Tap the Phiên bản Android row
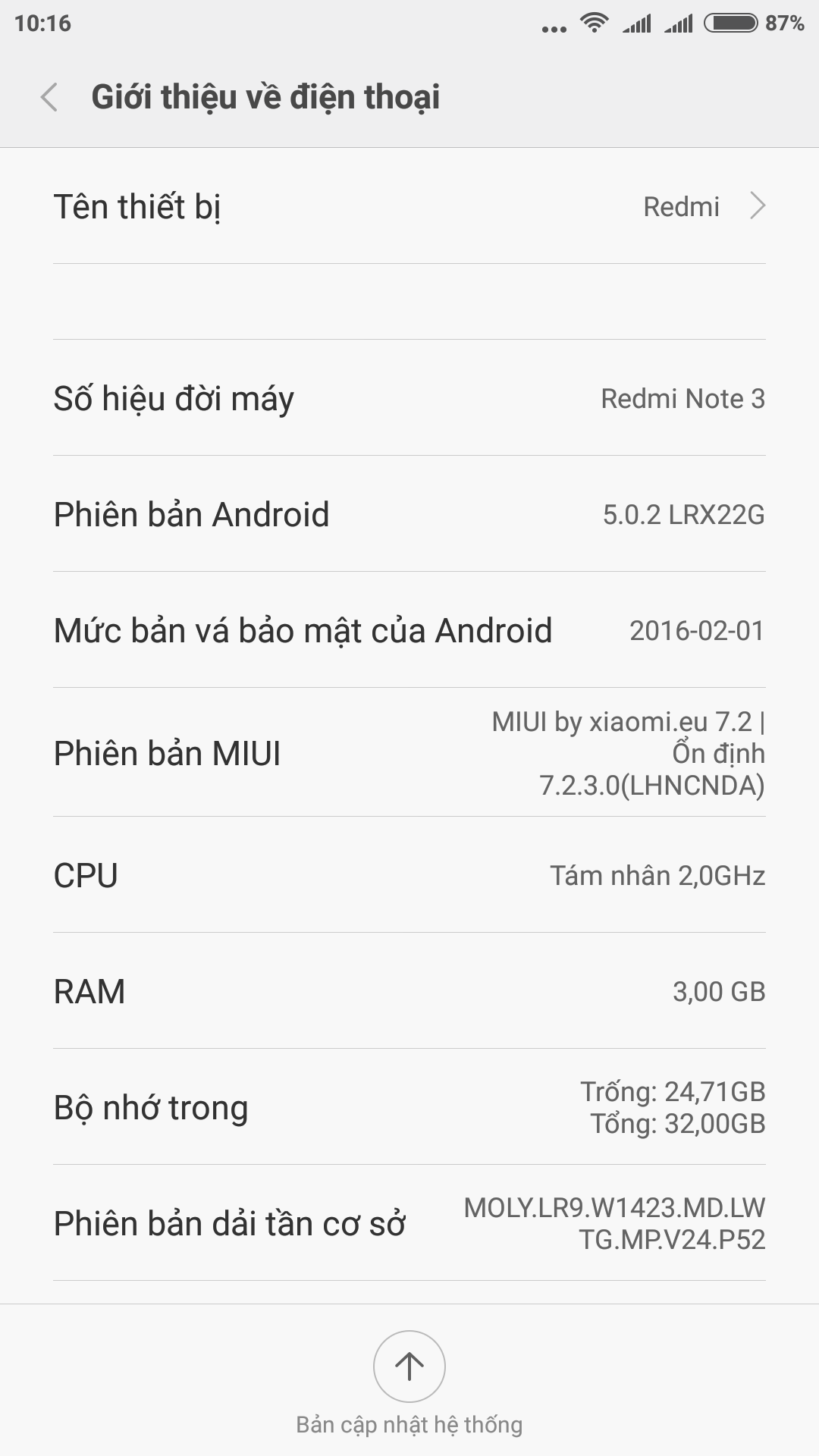Screen dimensions: 819x1456 409,514
